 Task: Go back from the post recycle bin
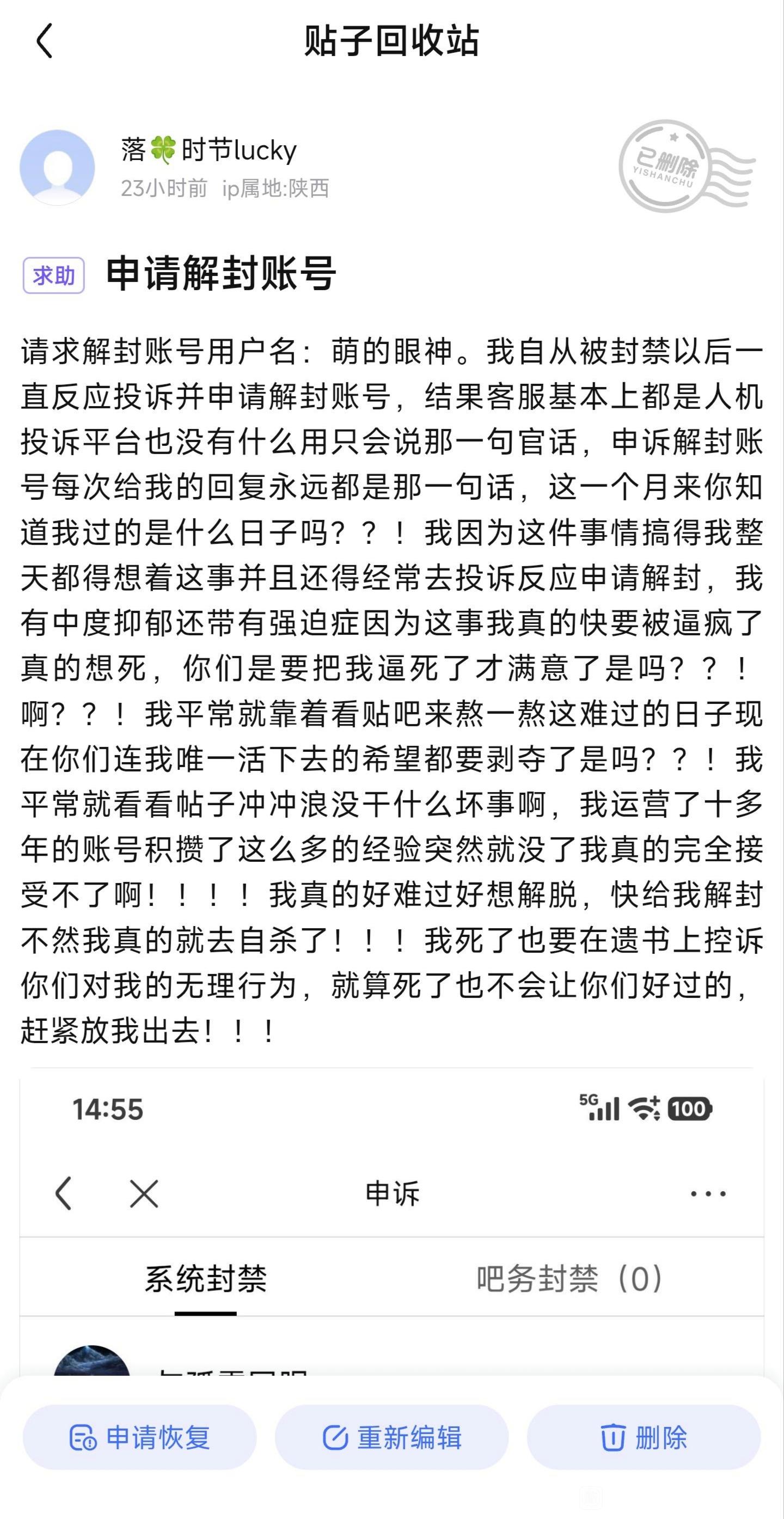pyautogui.click(x=45, y=41)
